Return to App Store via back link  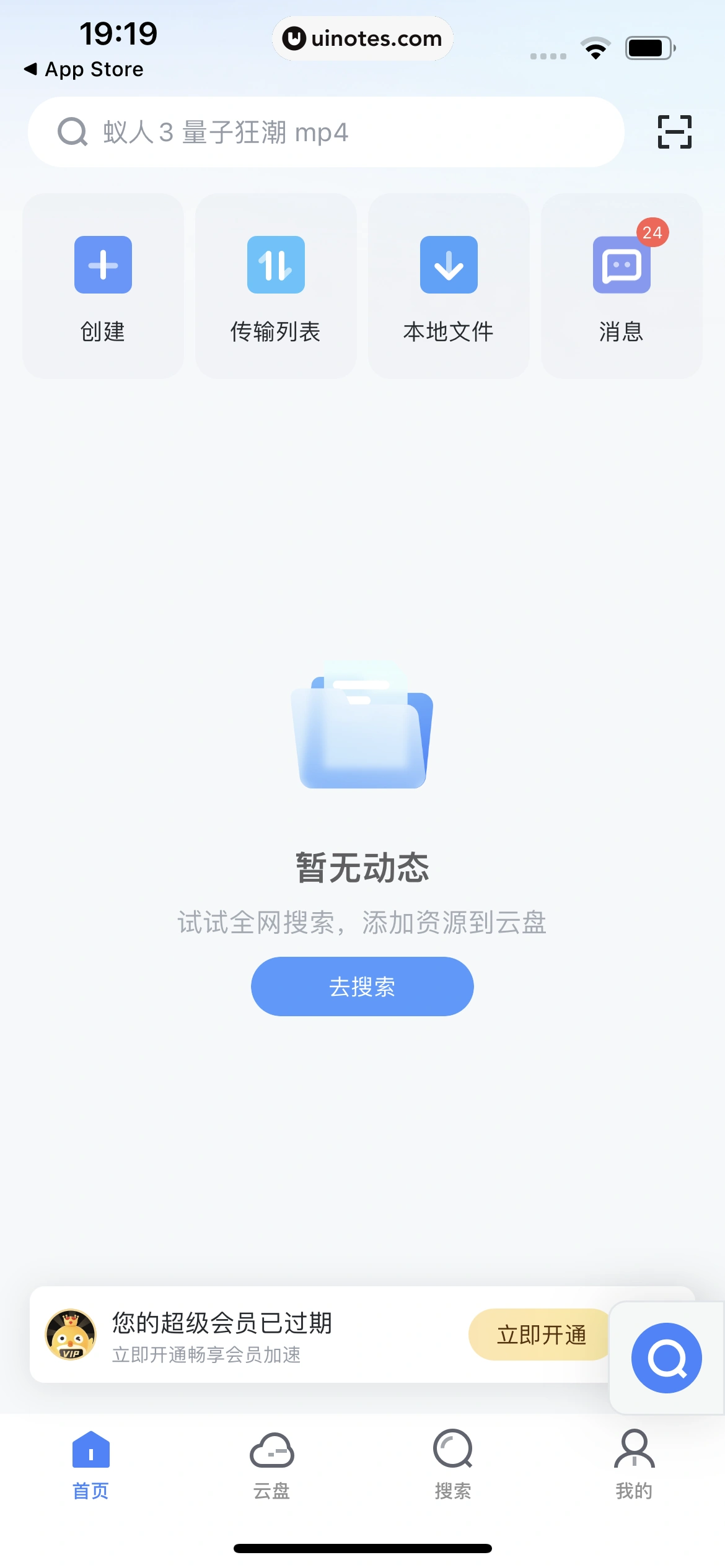[84, 69]
